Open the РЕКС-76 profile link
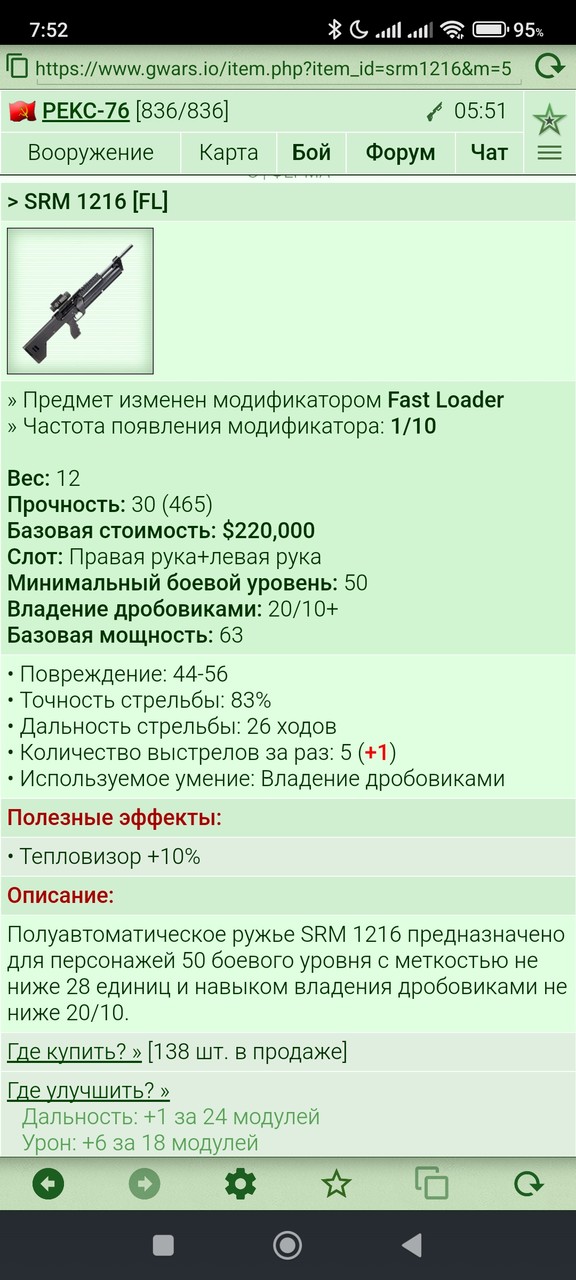 [86, 110]
